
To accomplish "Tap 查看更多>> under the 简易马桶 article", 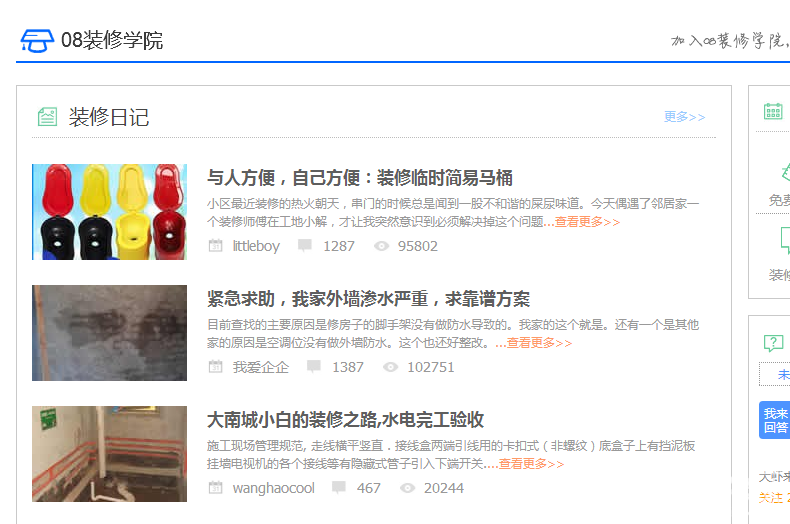I will (x=587, y=222).
